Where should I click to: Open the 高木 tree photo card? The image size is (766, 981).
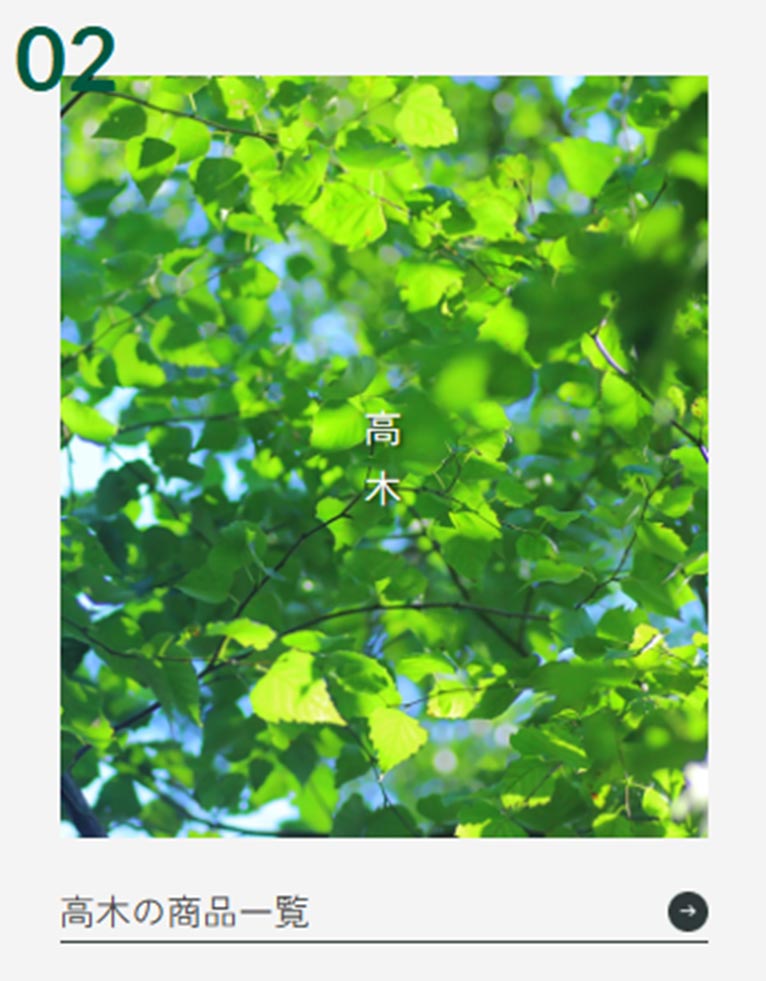pos(384,456)
